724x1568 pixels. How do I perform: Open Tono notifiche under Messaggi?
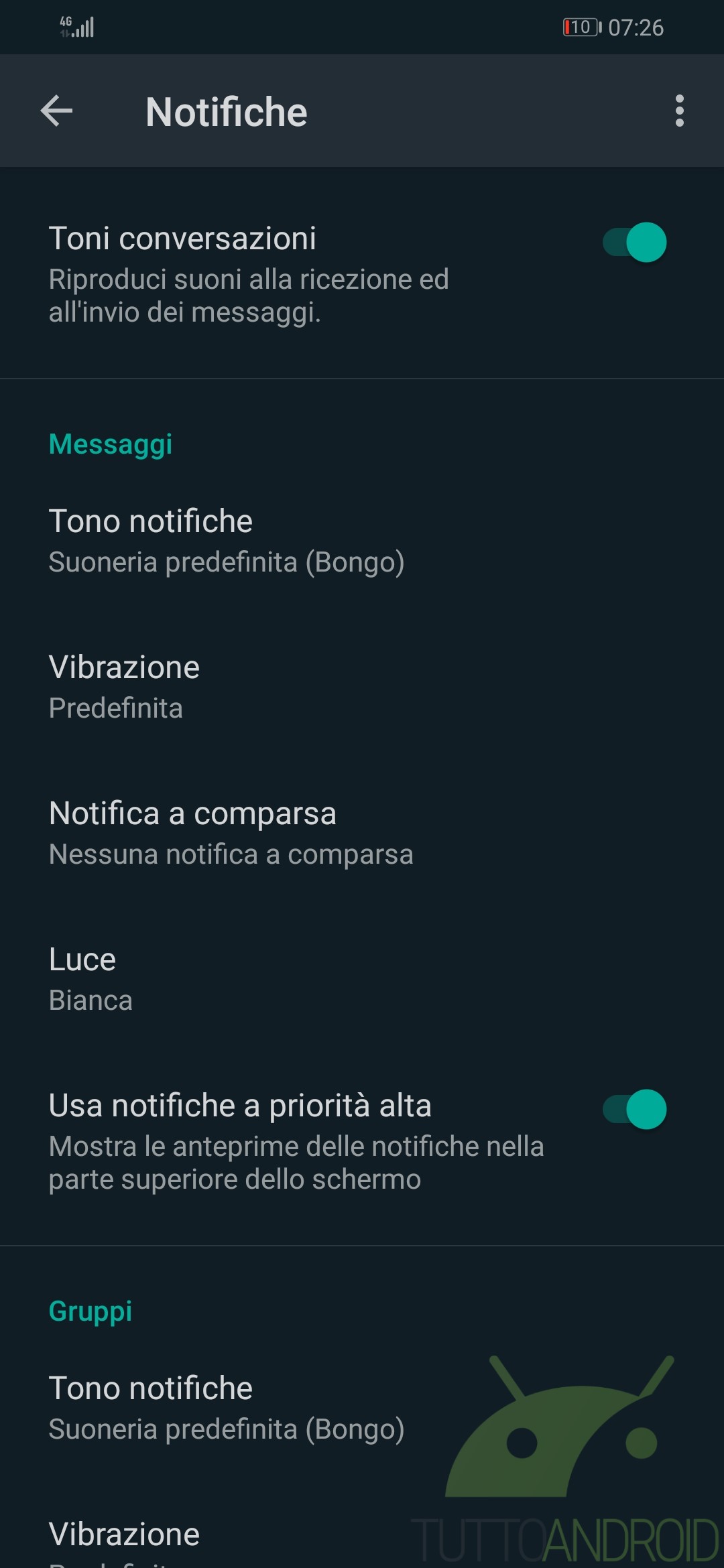(227, 541)
